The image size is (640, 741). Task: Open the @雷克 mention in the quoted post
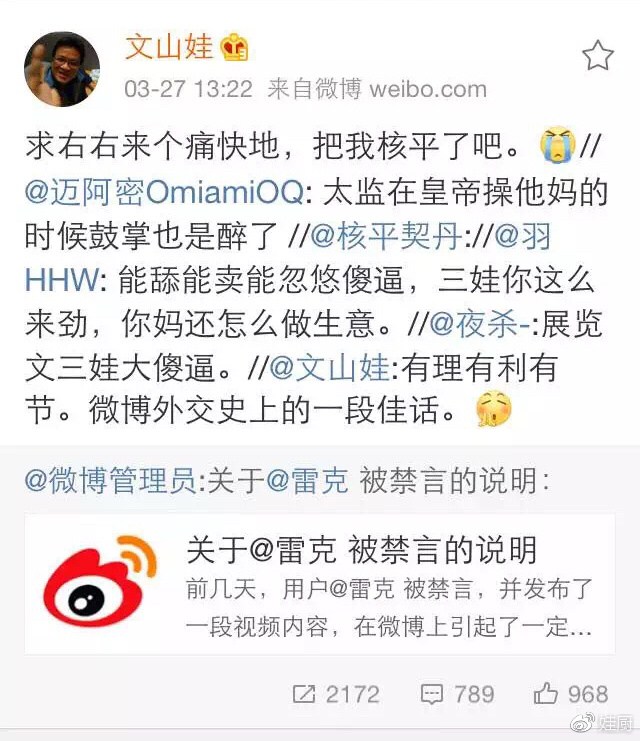[x=308, y=481]
